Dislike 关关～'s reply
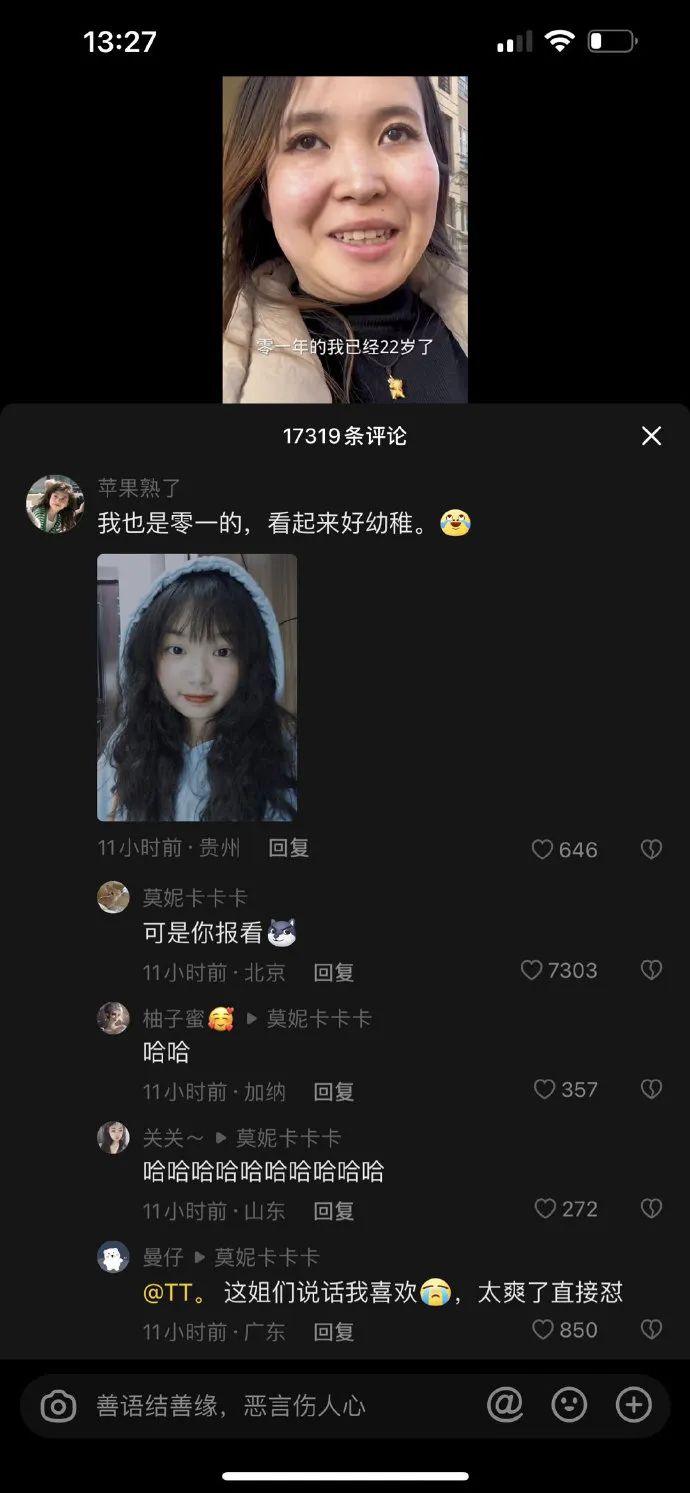The width and height of the screenshot is (690, 1493). [651, 1210]
